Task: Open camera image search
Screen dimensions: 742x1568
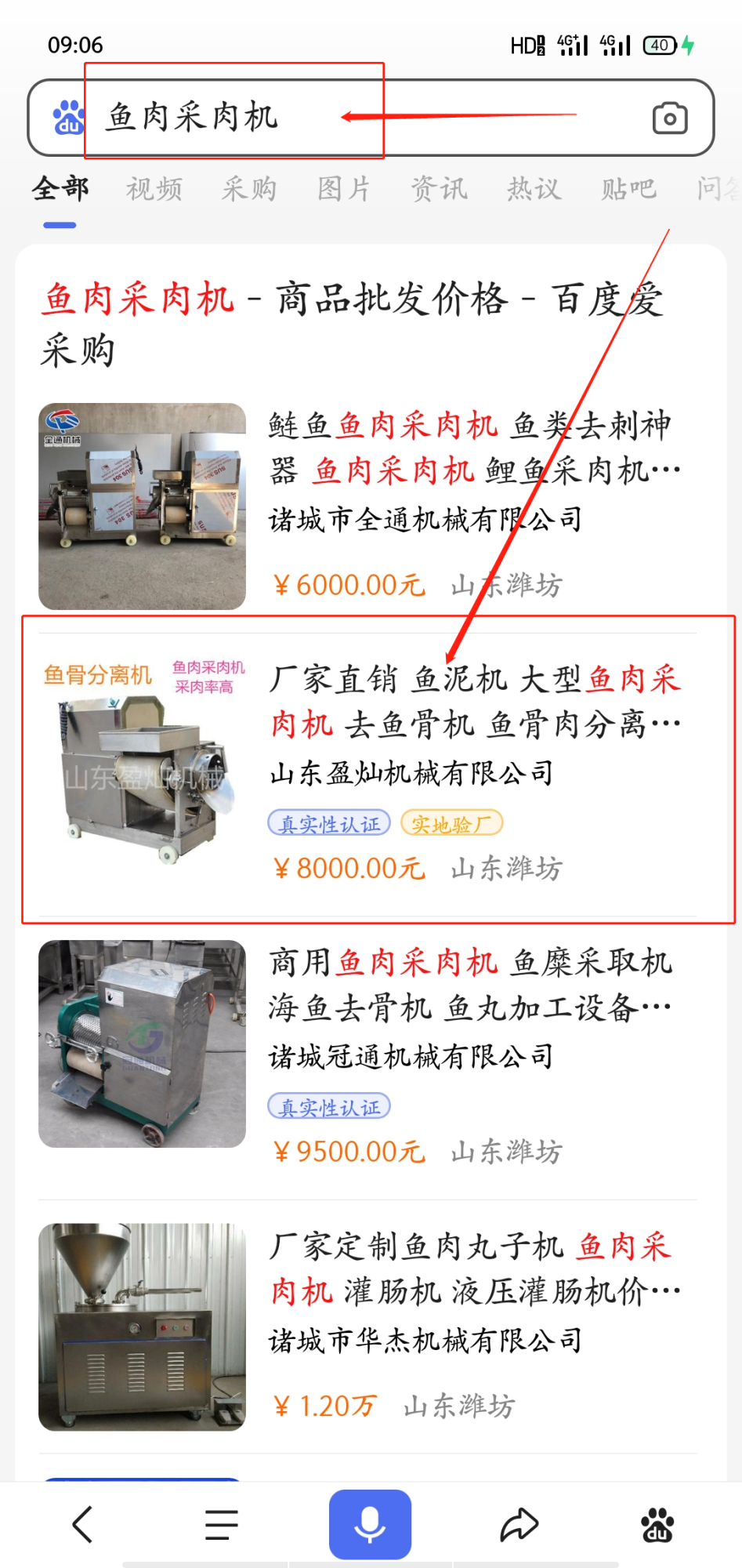Action: 670,118
